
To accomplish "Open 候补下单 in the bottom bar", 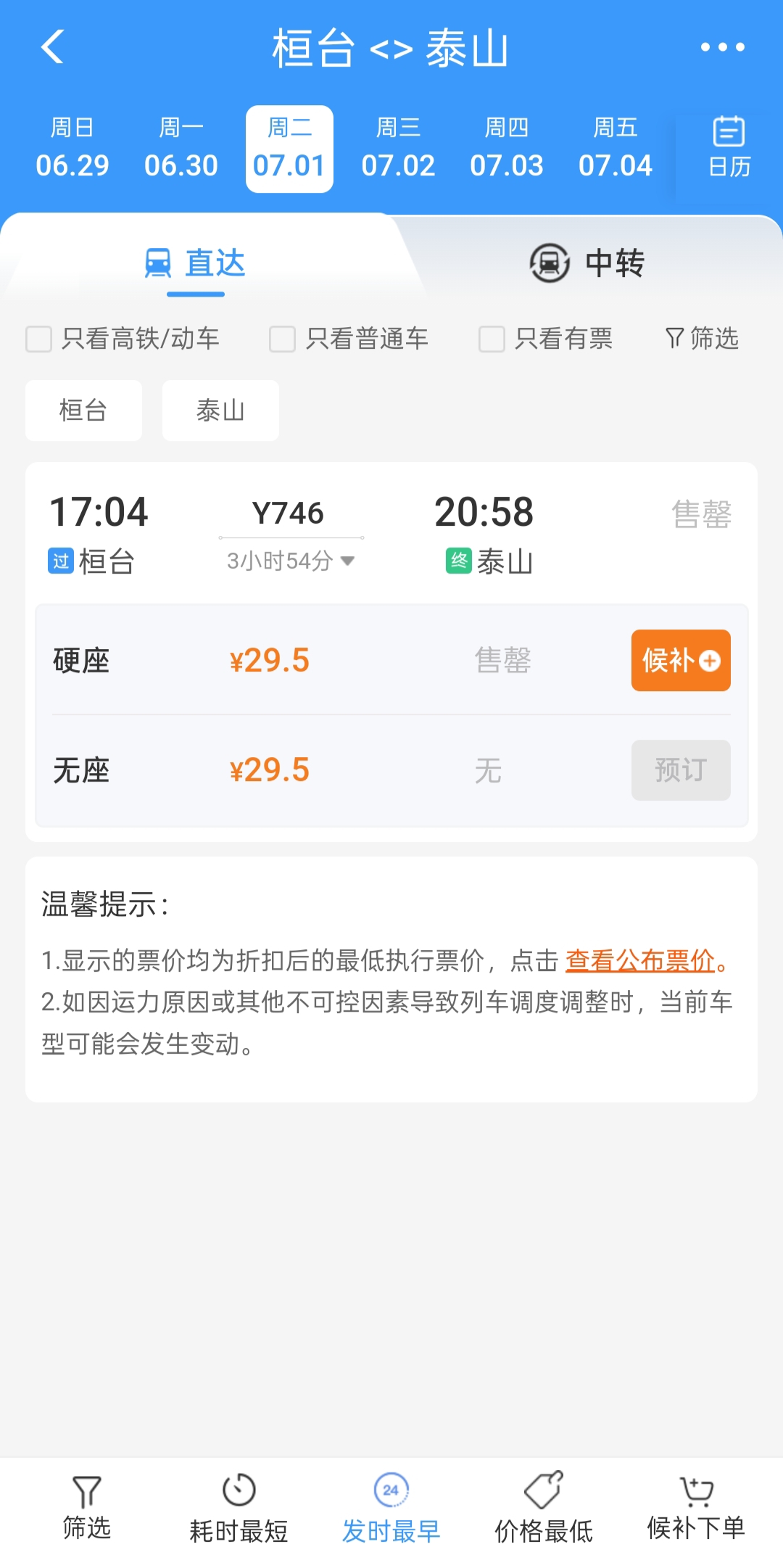I will (x=696, y=1507).
